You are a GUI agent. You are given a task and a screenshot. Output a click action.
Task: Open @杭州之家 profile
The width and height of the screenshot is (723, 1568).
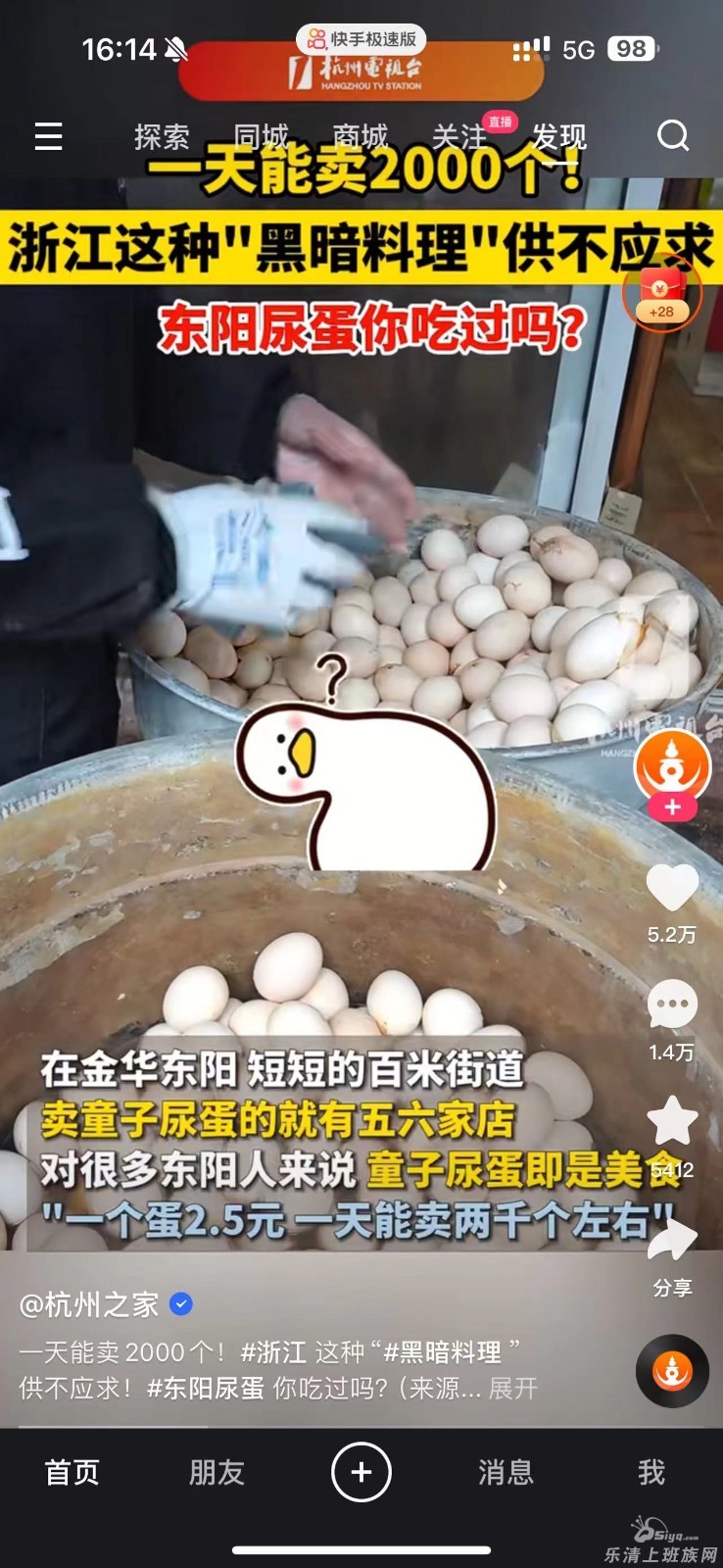pyautogui.click(x=90, y=1304)
